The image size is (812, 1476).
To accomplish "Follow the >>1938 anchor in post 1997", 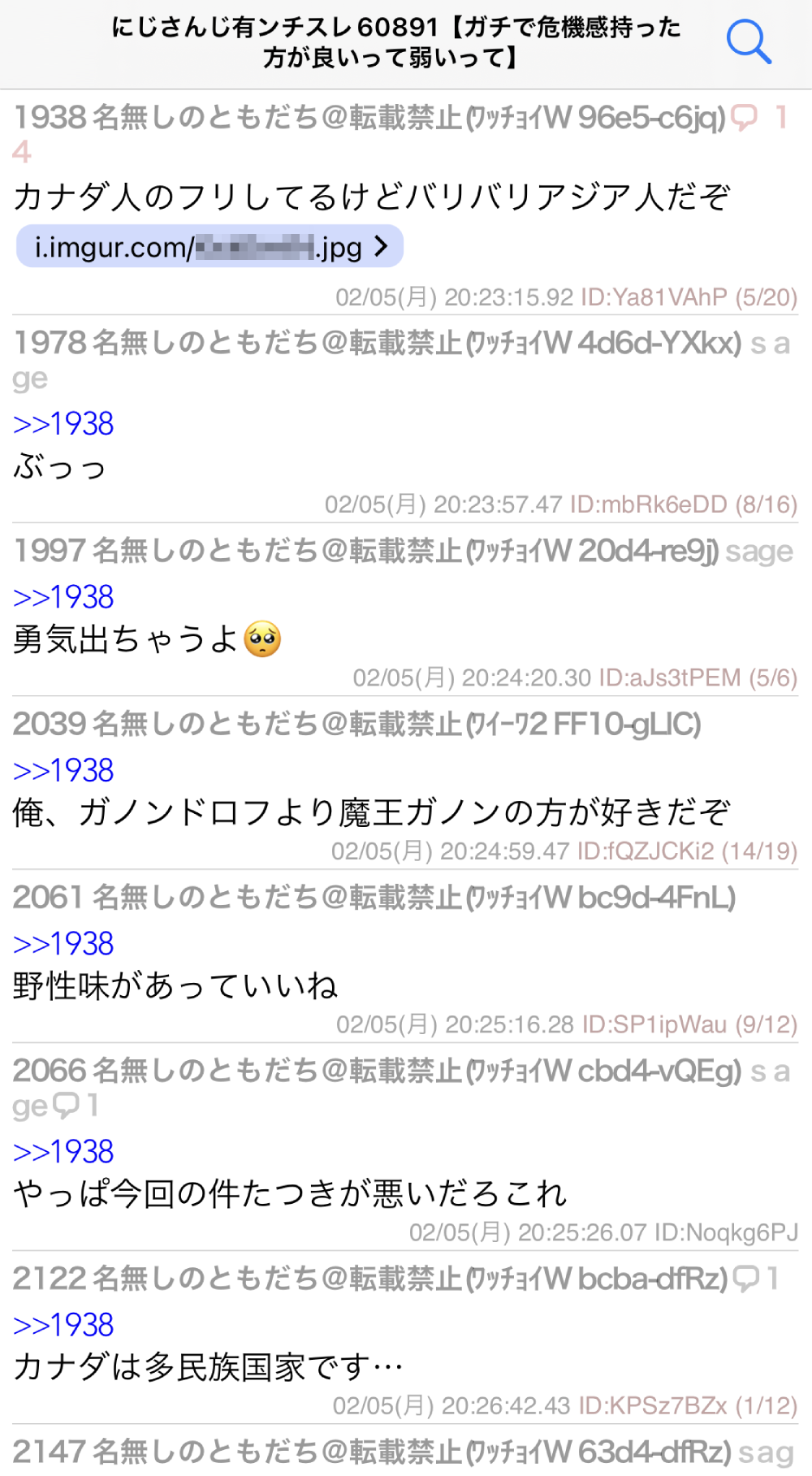I will click(x=63, y=597).
